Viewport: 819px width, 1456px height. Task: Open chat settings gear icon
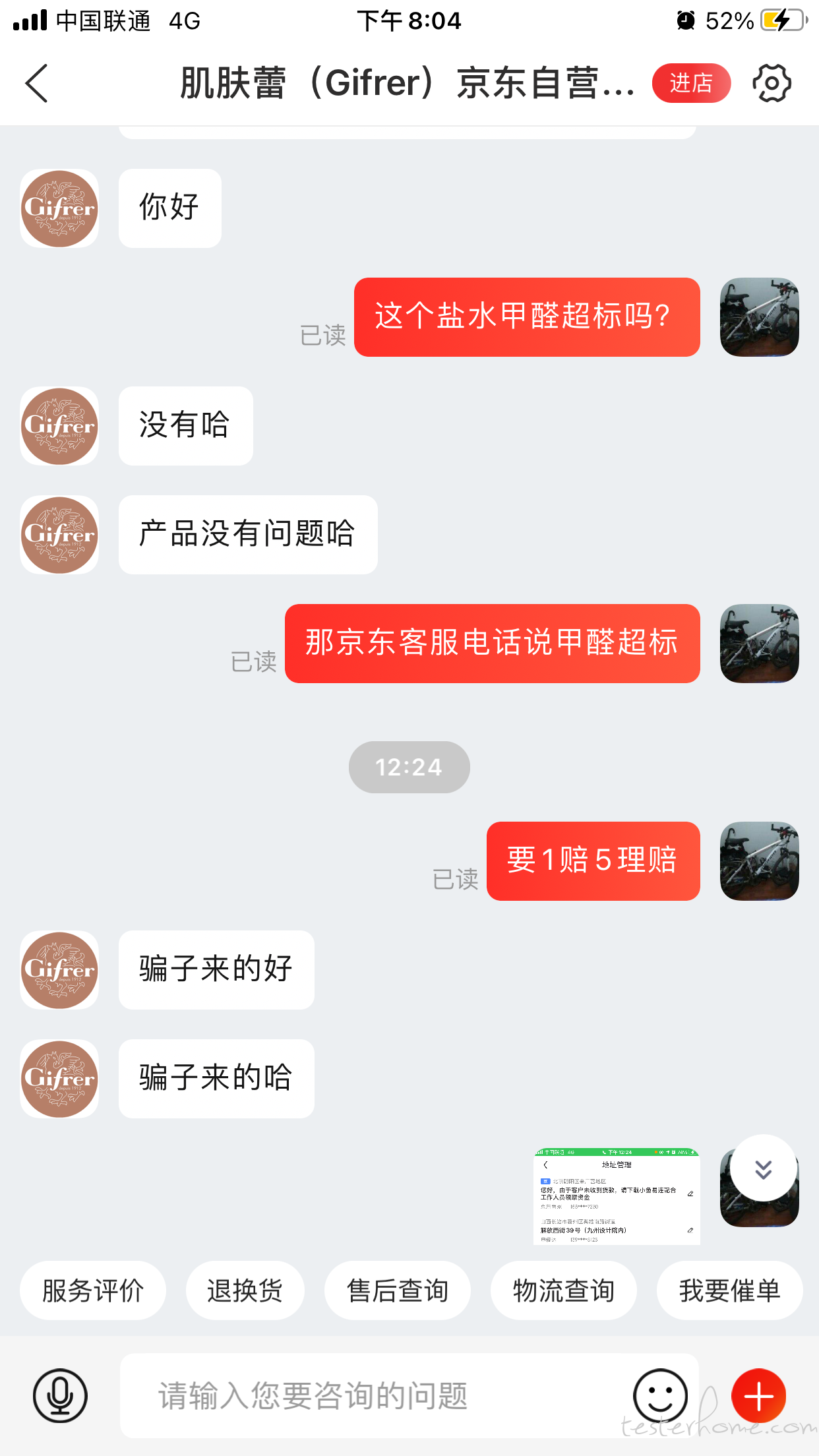pos(772,83)
